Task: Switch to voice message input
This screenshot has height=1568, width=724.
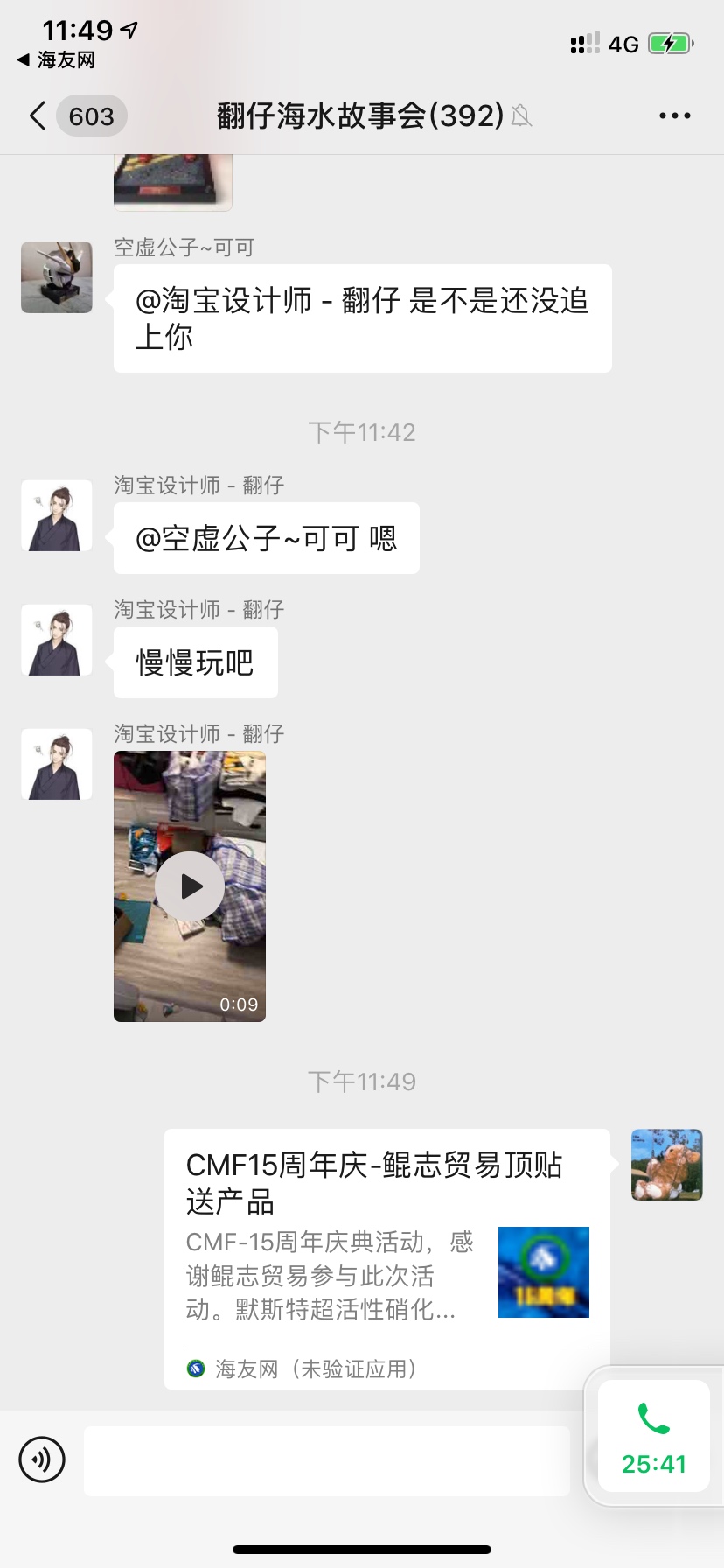Action: pyautogui.click(x=42, y=1459)
